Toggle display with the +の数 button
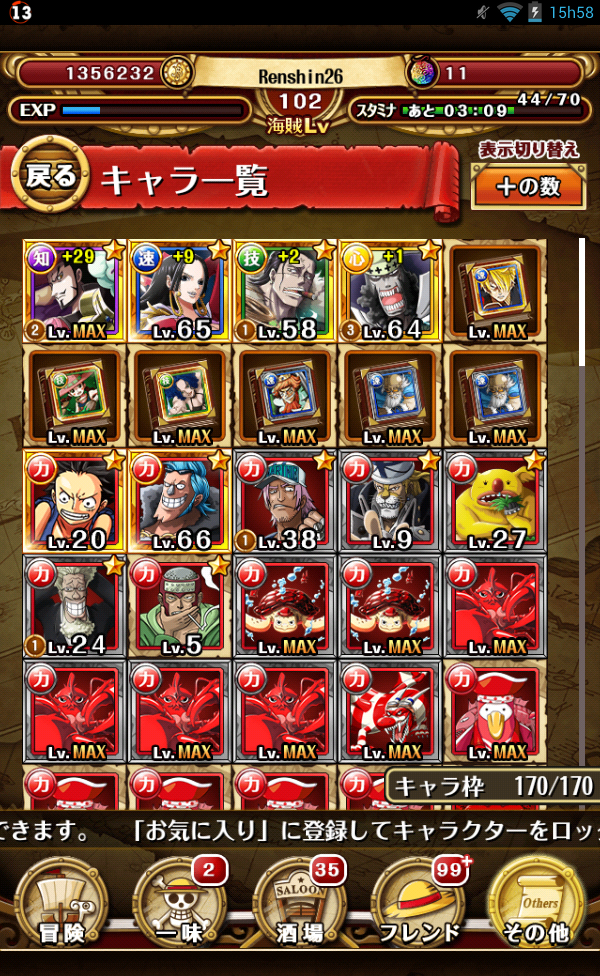 click(528, 186)
